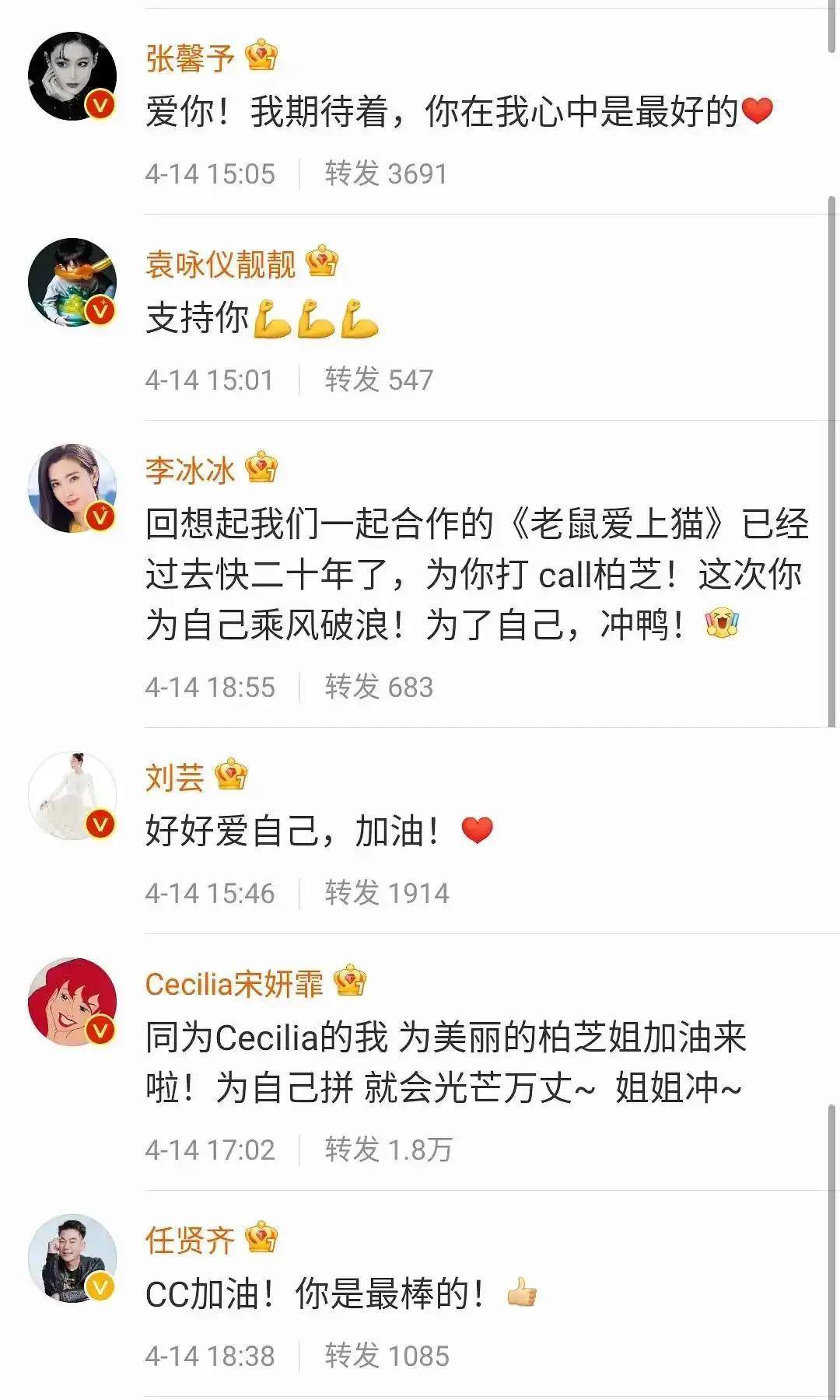This screenshot has width=840, height=1400.
Task: Open 张馨予's profile avatar
Action: (x=72, y=76)
